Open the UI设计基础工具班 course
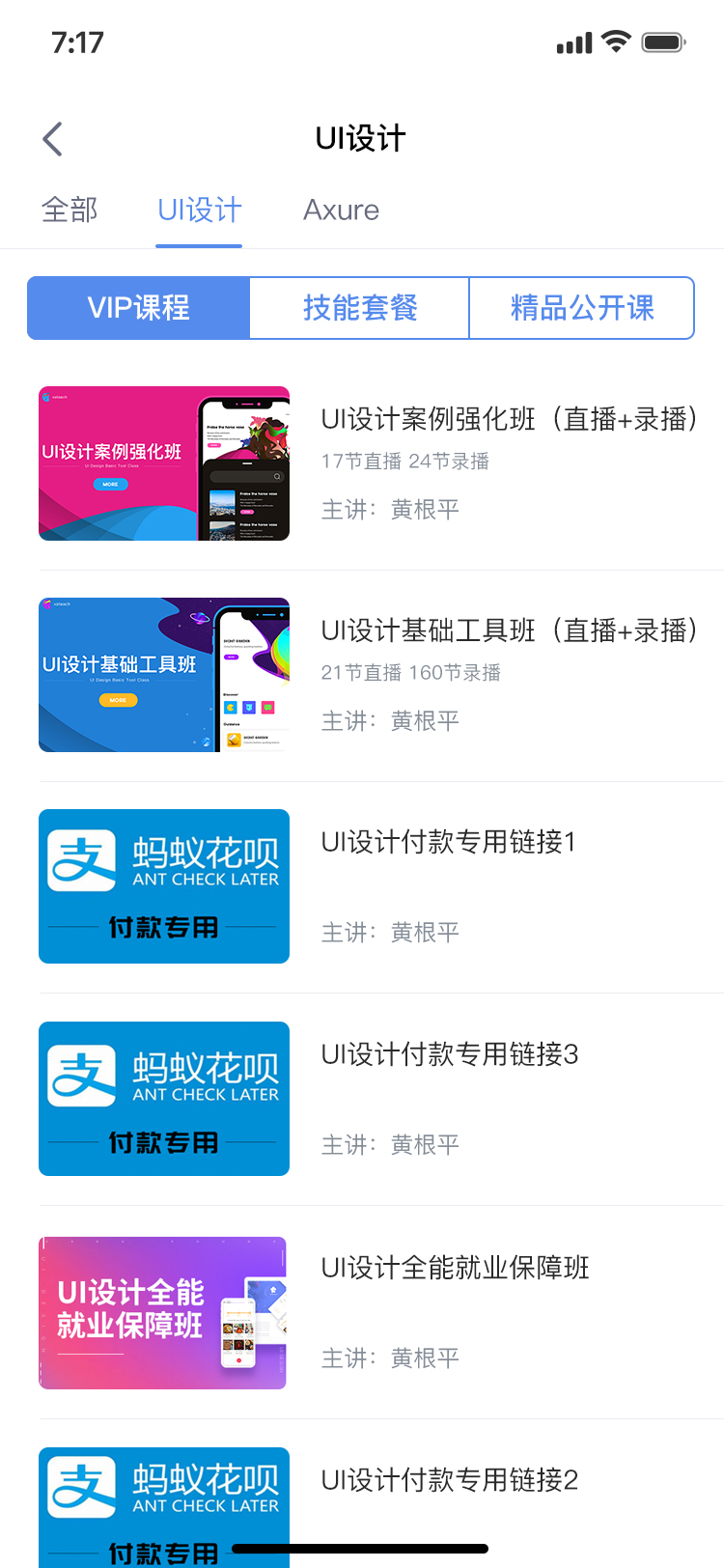Viewport: 724px width, 1568px height. coord(509,630)
